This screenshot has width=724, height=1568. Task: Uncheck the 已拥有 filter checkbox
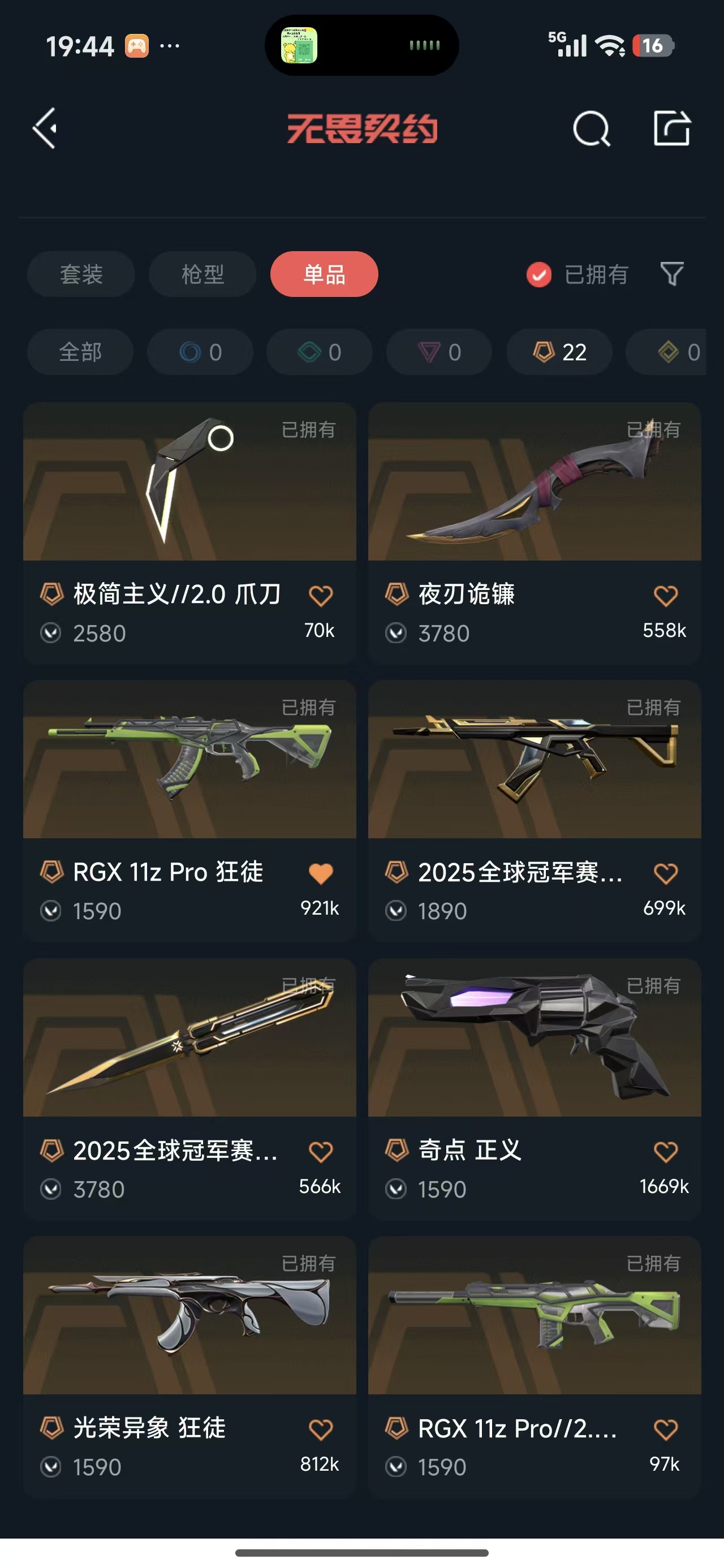pyautogui.click(x=539, y=274)
